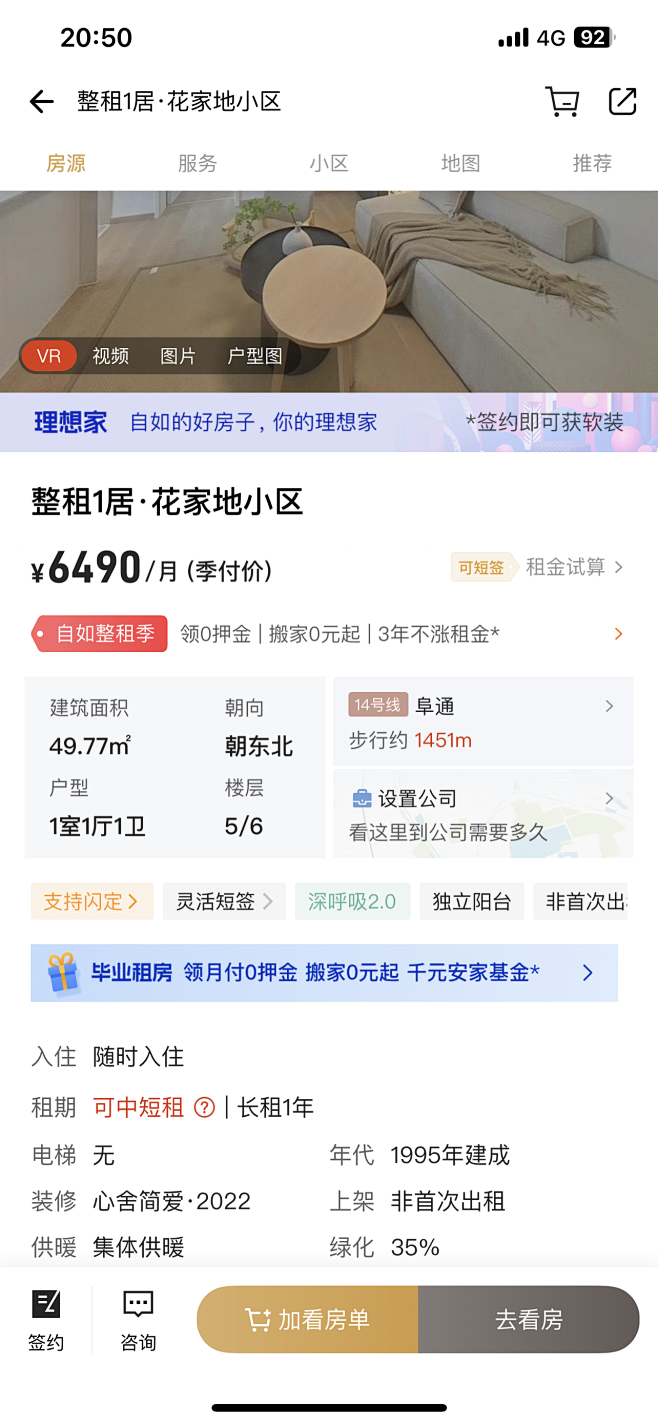Open the 毕业租房 promotion banner

(x=324, y=972)
